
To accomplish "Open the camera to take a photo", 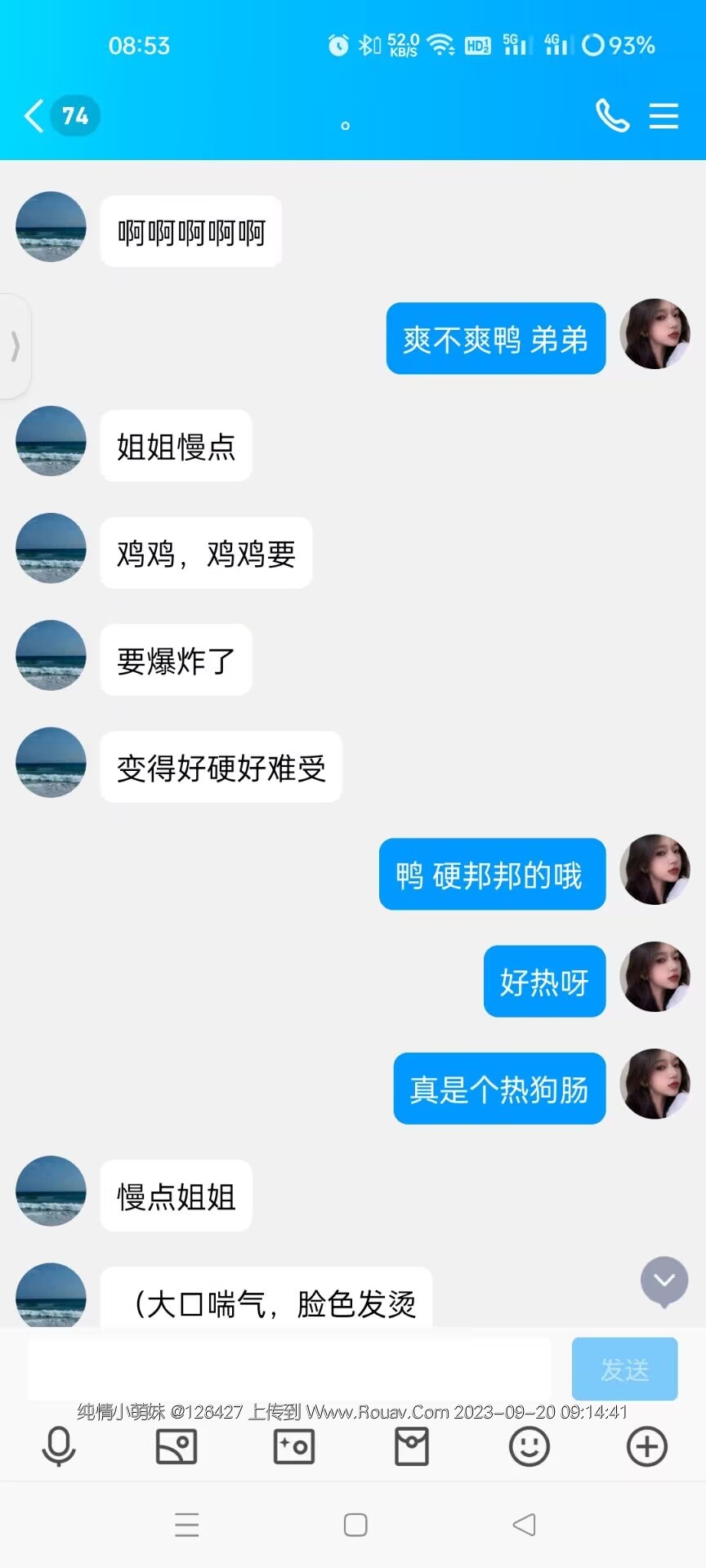I will (294, 1447).
